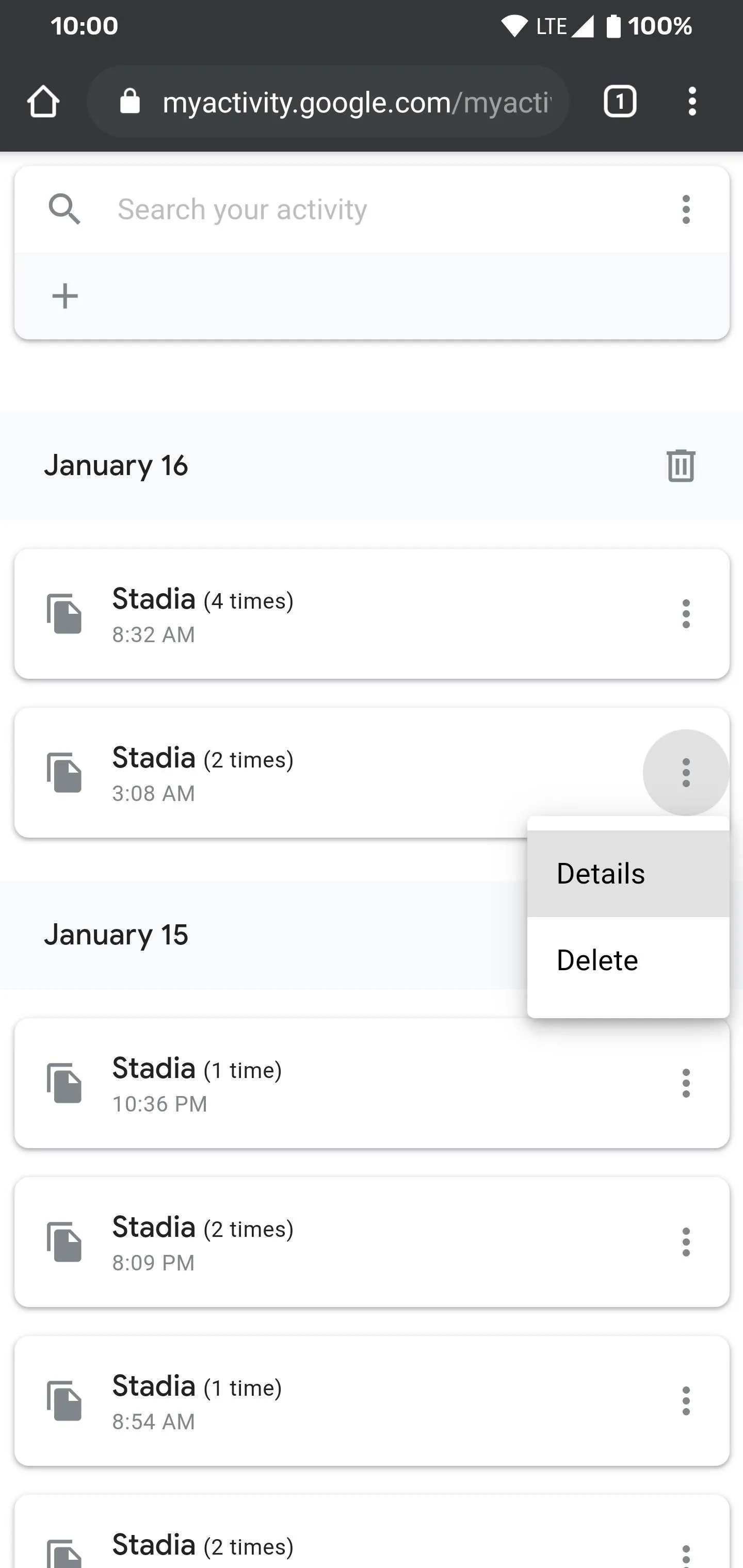The height and width of the screenshot is (1568, 743).
Task: Choose Delete in the popup menu
Action: [628, 960]
